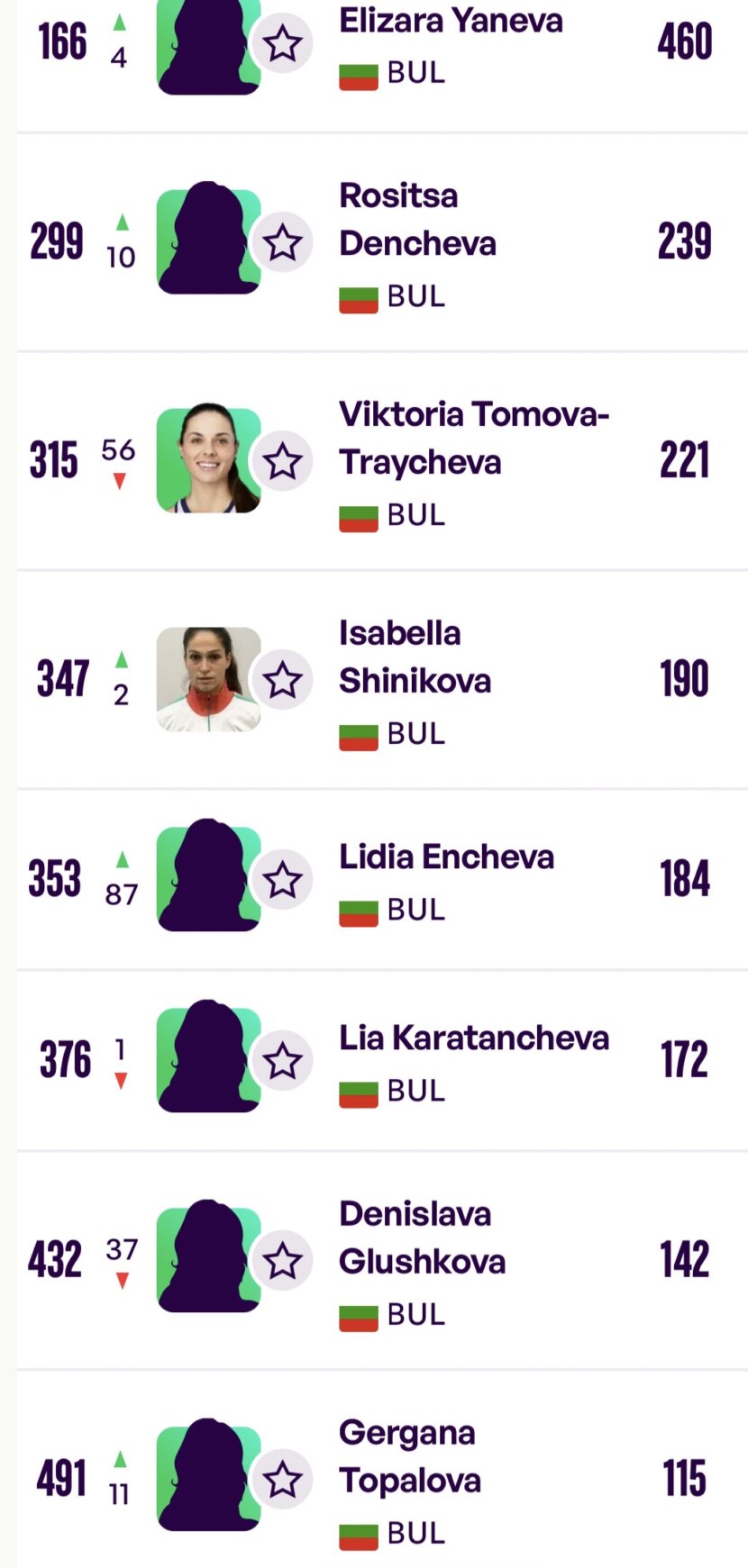Add Gergana Topalova to favorites
The width and height of the screenshot is (748, 1568).
coord(282,1480)
